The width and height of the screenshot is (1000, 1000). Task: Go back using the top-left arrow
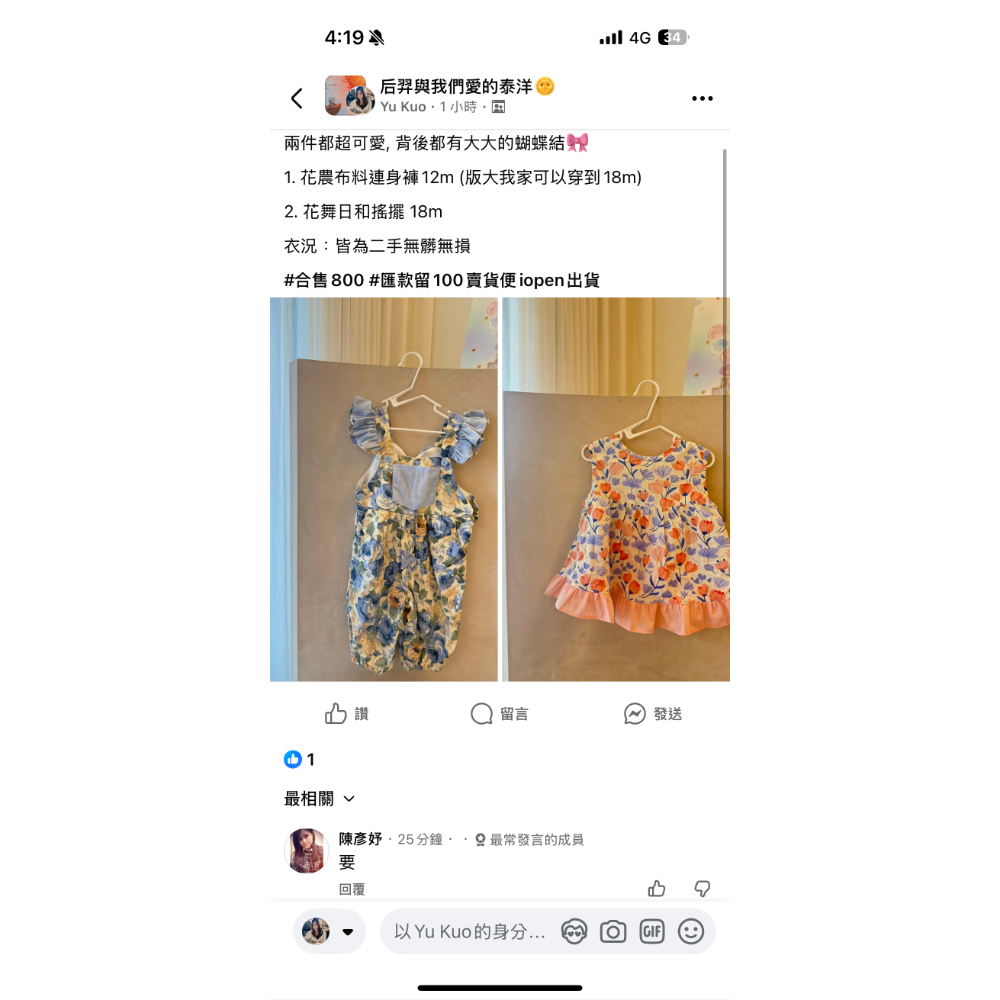point(296,98)
